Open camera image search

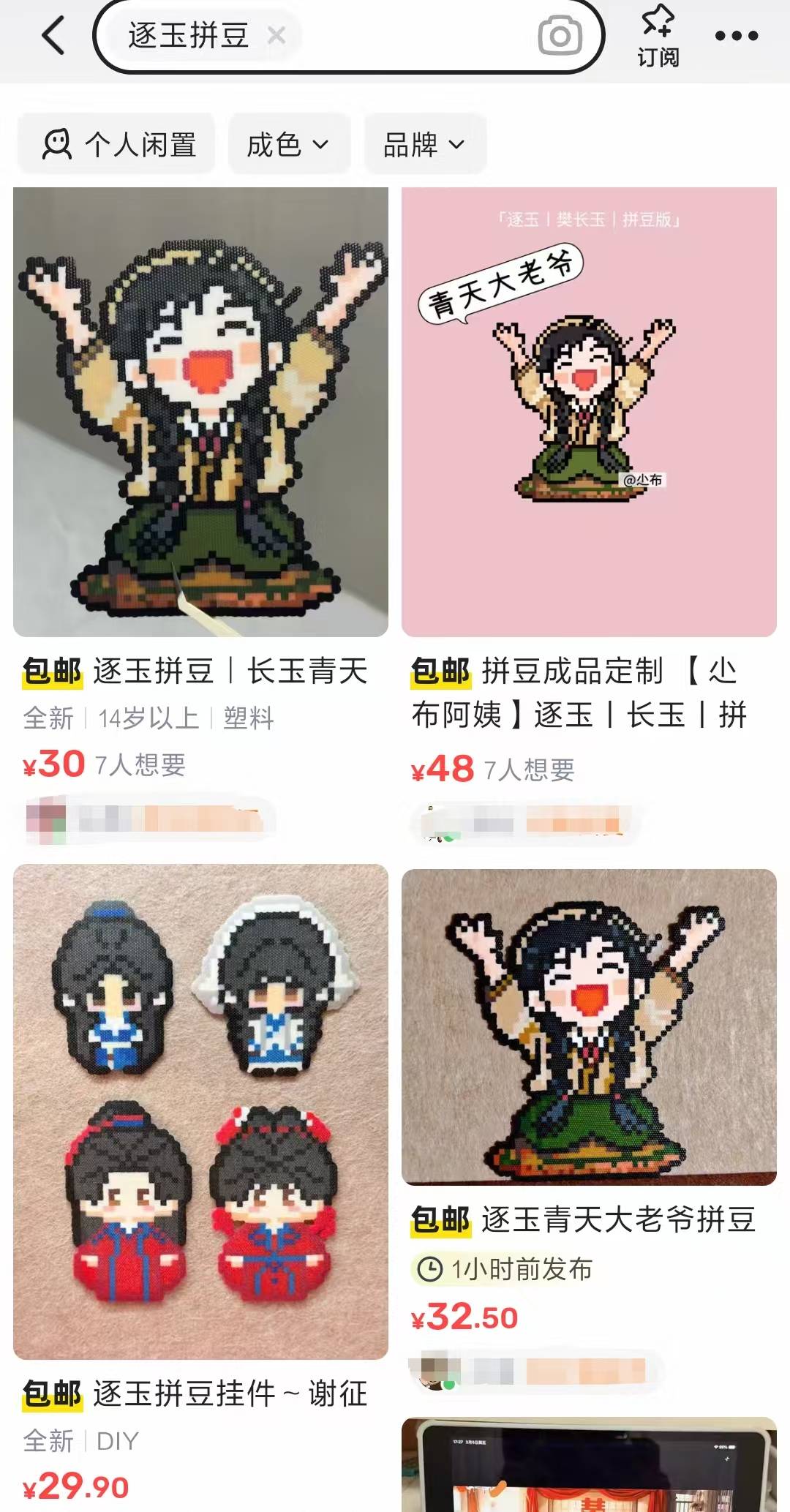click(x=560, y=36)
